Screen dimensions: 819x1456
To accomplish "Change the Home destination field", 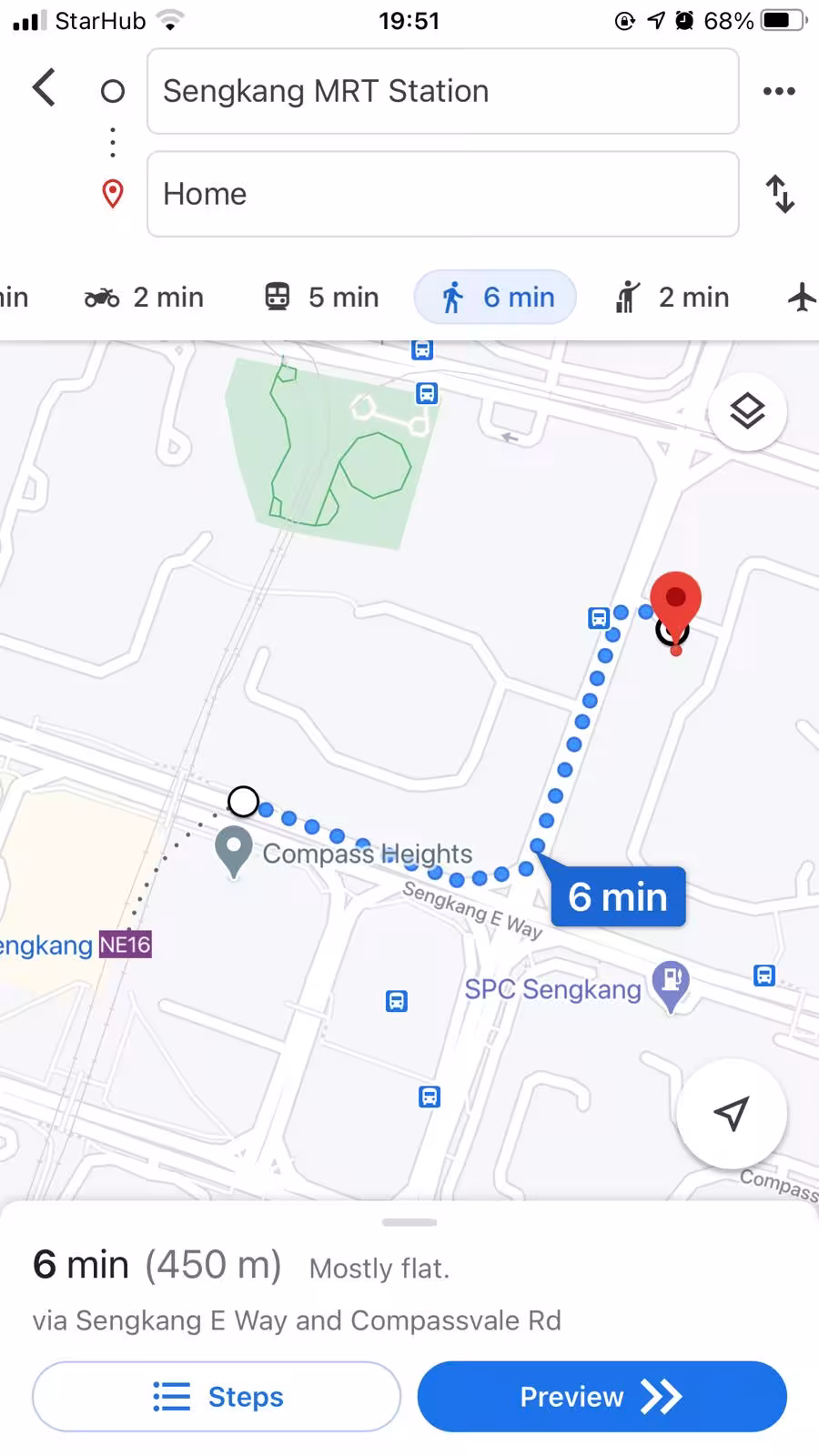I will tap(442, 194).
